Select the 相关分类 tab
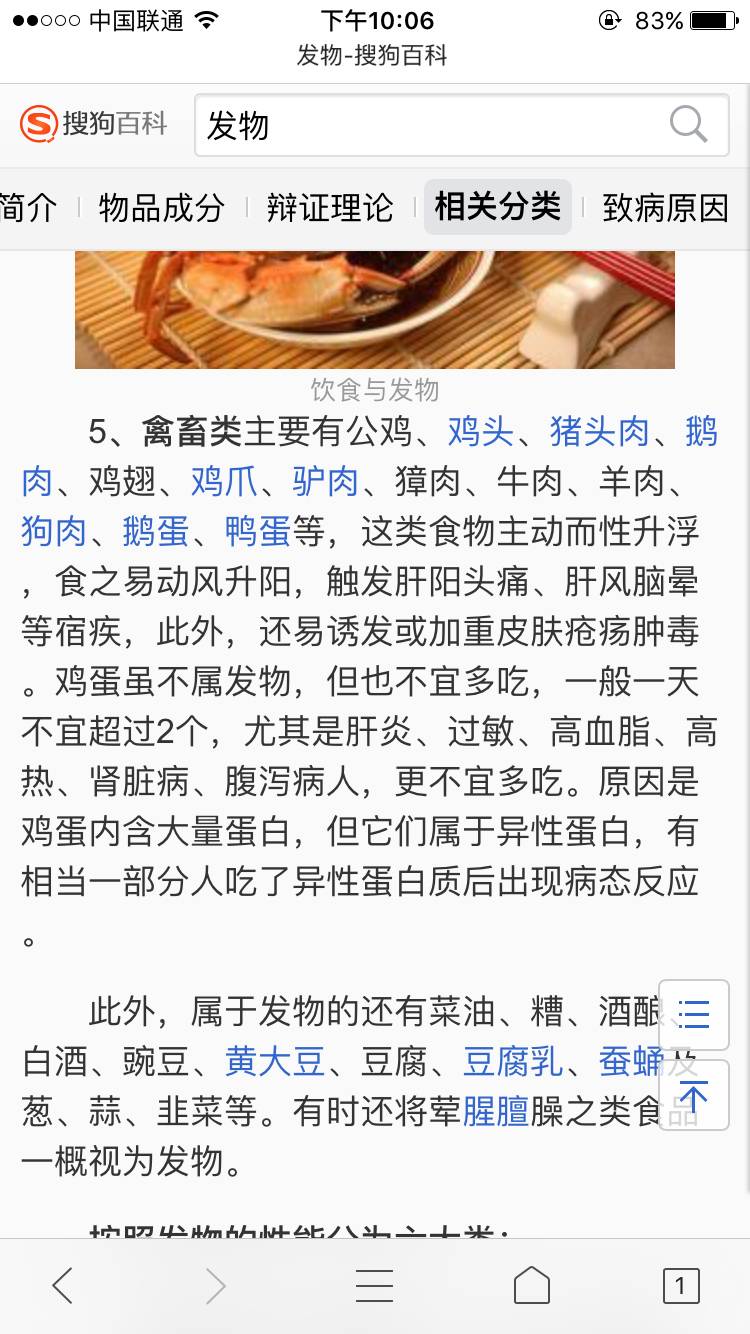The image size is (750, 1334). 497,207
